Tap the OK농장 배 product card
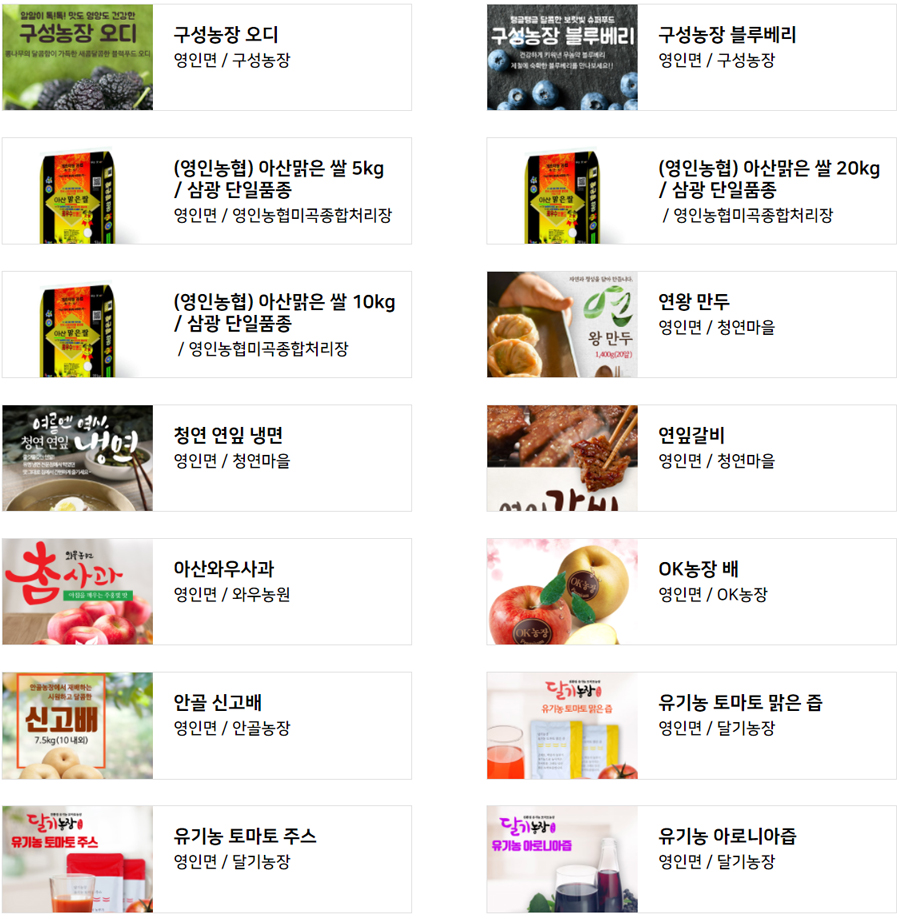900x919 pixels. (690, 591)
